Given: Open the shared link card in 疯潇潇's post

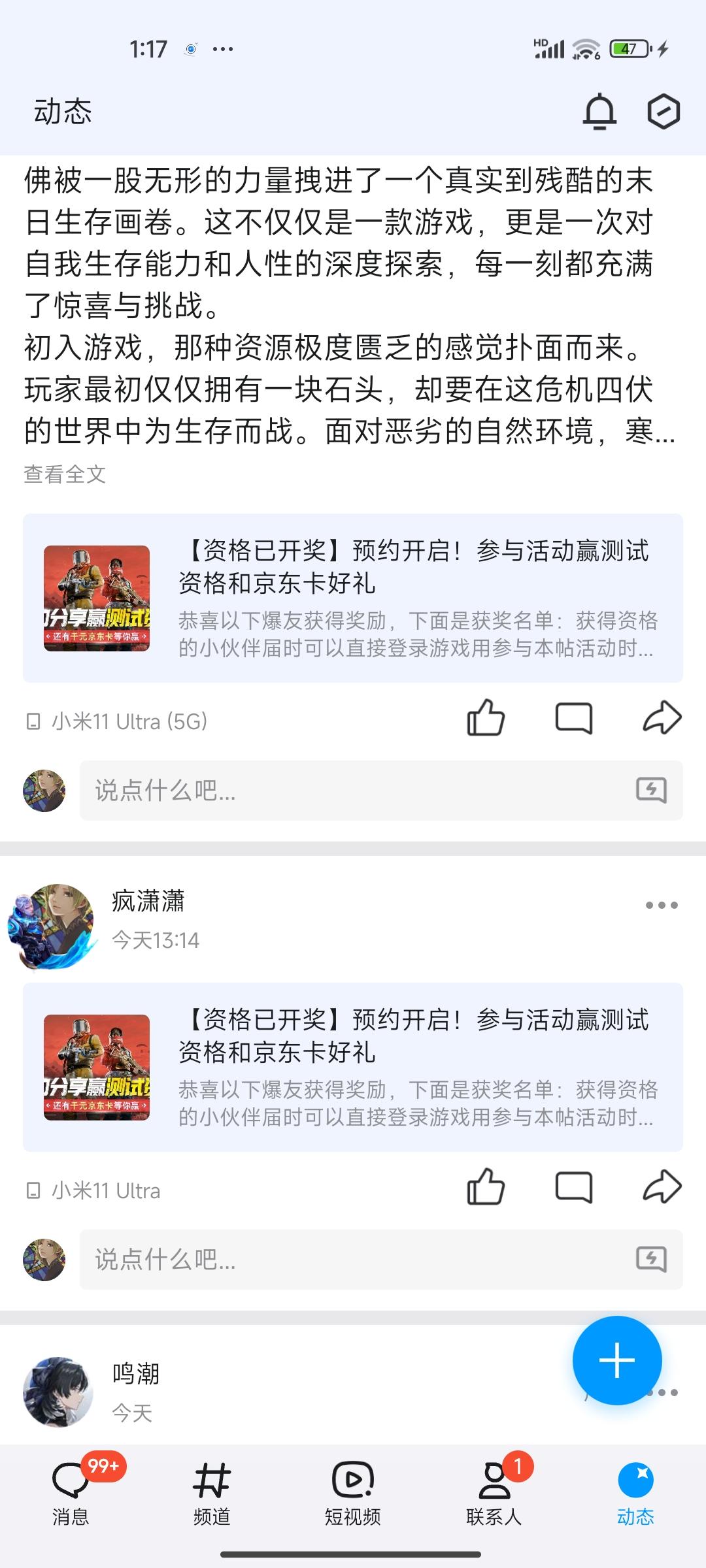Looking at the screenshot, I should coord(353,1067).
